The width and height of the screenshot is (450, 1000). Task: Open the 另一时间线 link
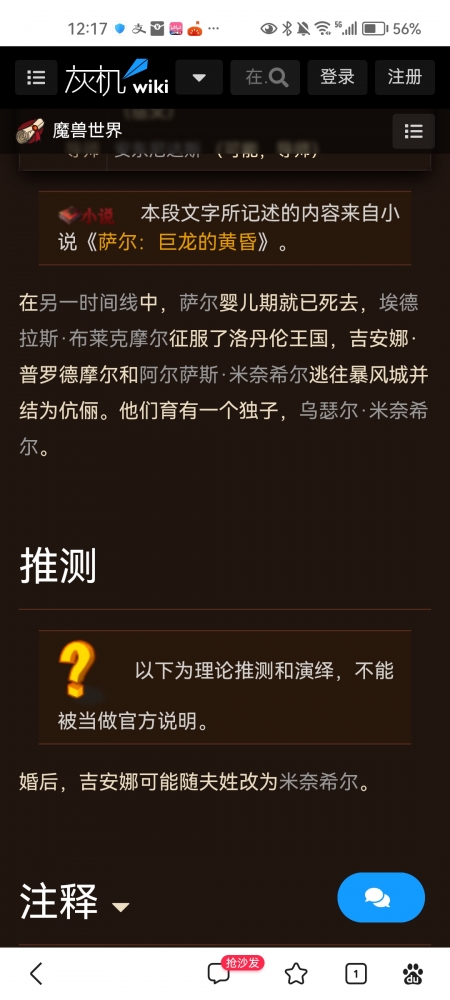(88, 302)
